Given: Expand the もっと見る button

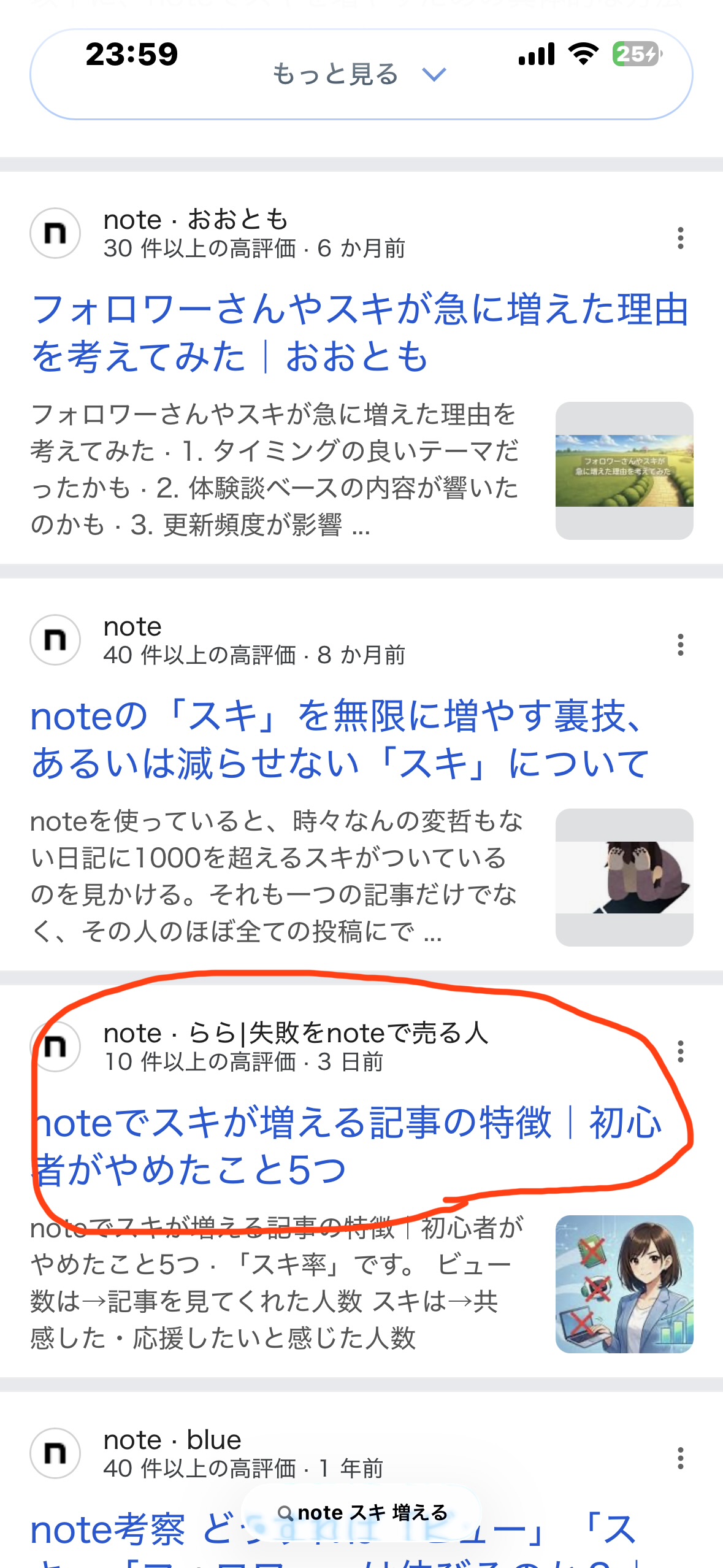Looking at the screenshot, I should click(361, 75).
